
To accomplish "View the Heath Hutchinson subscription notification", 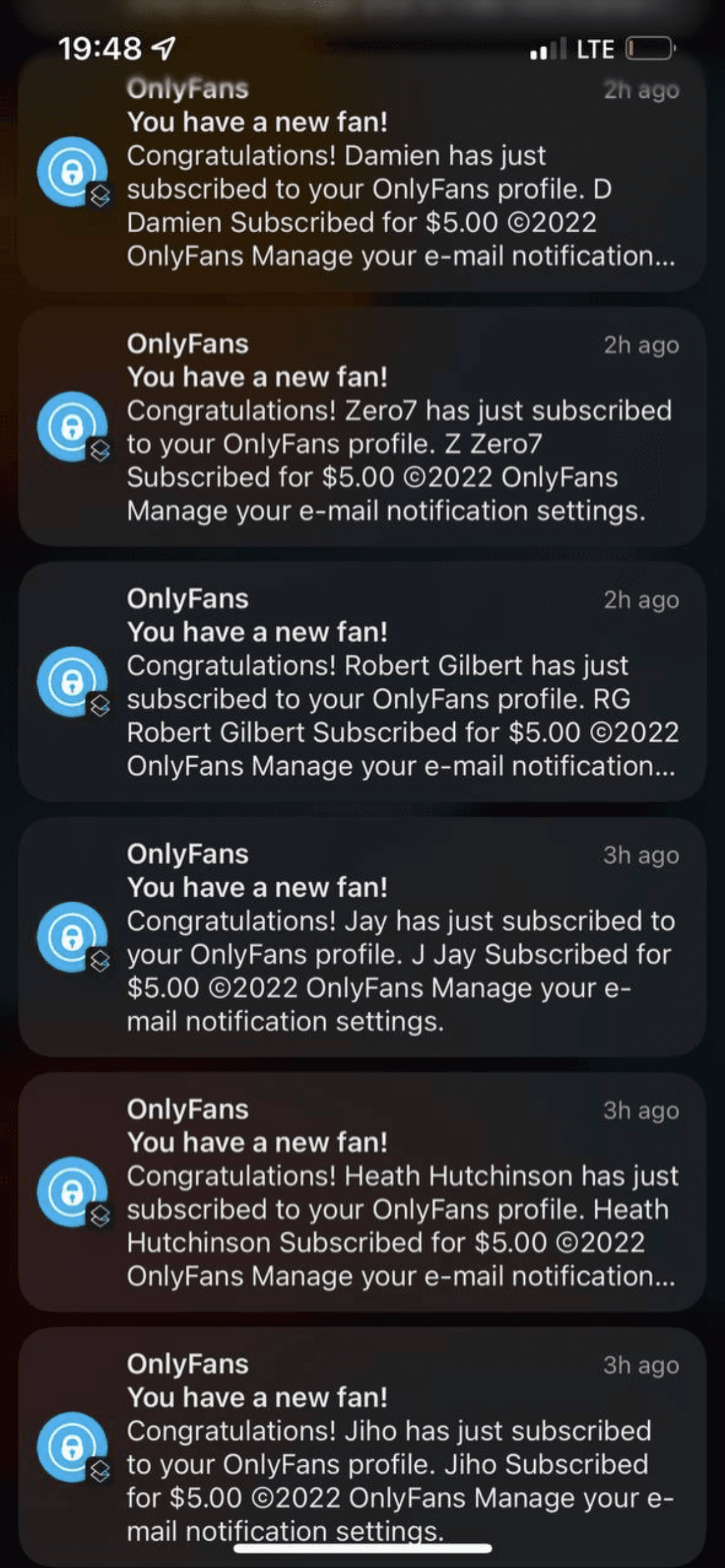I will 362,1193.
